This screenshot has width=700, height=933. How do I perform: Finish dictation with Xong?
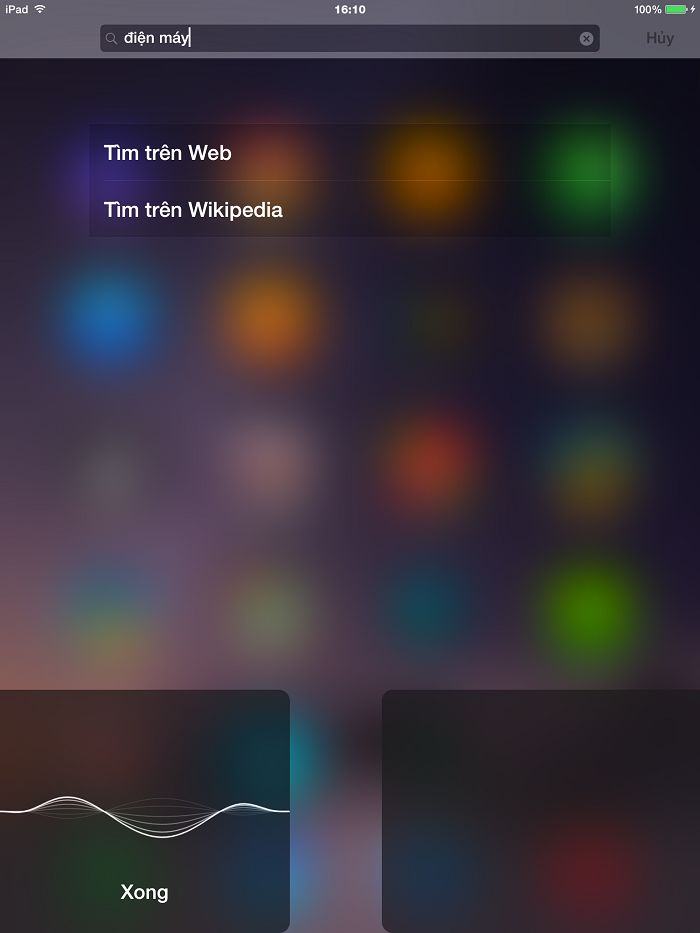coord(144,893)
